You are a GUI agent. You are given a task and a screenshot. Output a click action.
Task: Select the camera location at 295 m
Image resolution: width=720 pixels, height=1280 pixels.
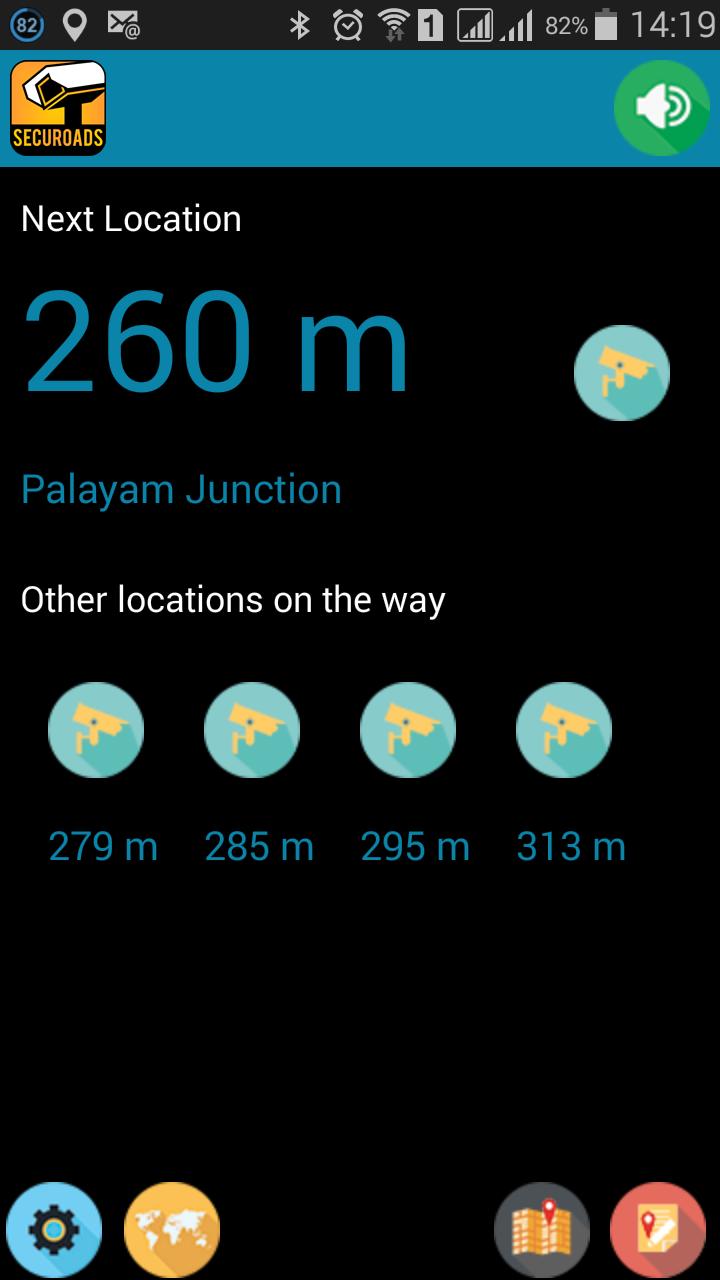408,730
